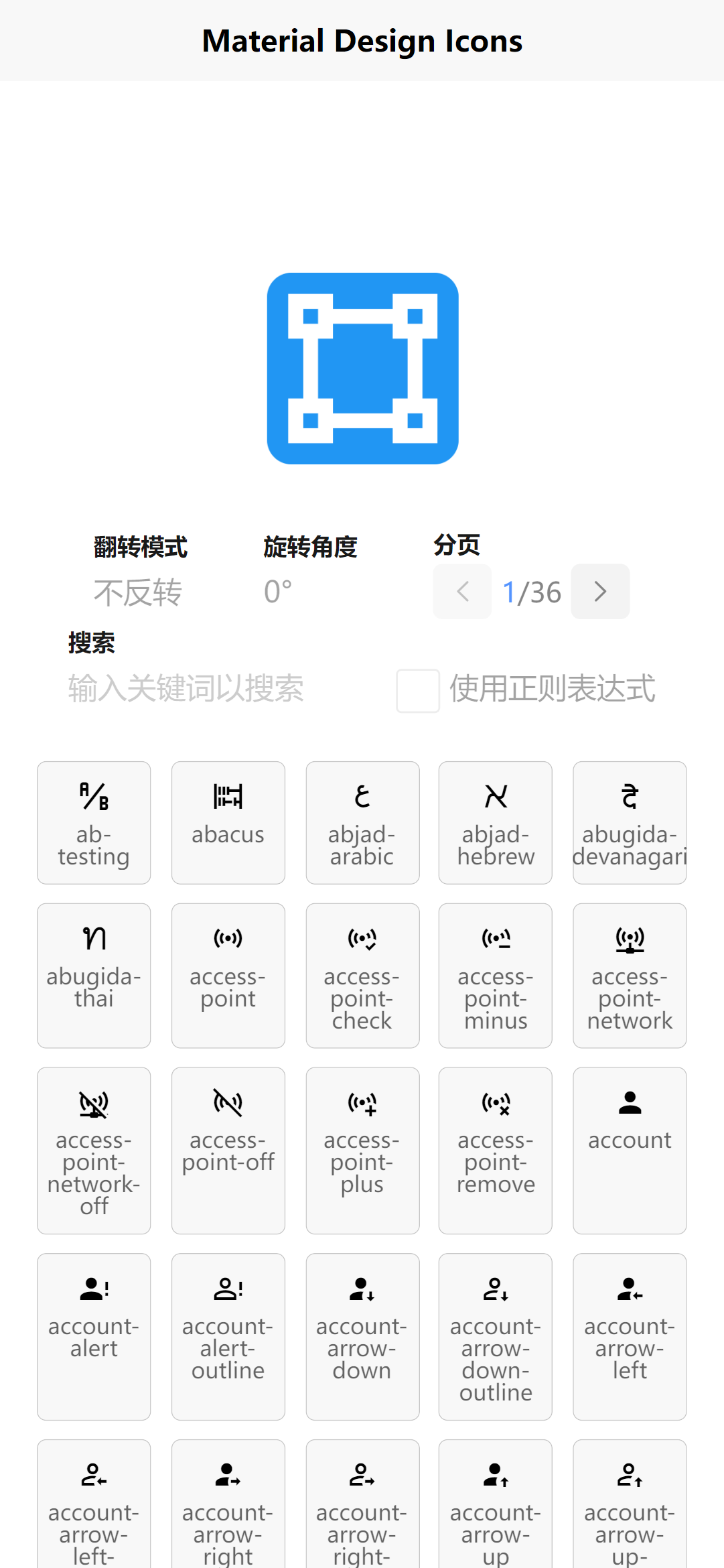724x1568 pixels.
Task: Select the abacus icon
Action: pyautogui.click(x=228, y=822)
